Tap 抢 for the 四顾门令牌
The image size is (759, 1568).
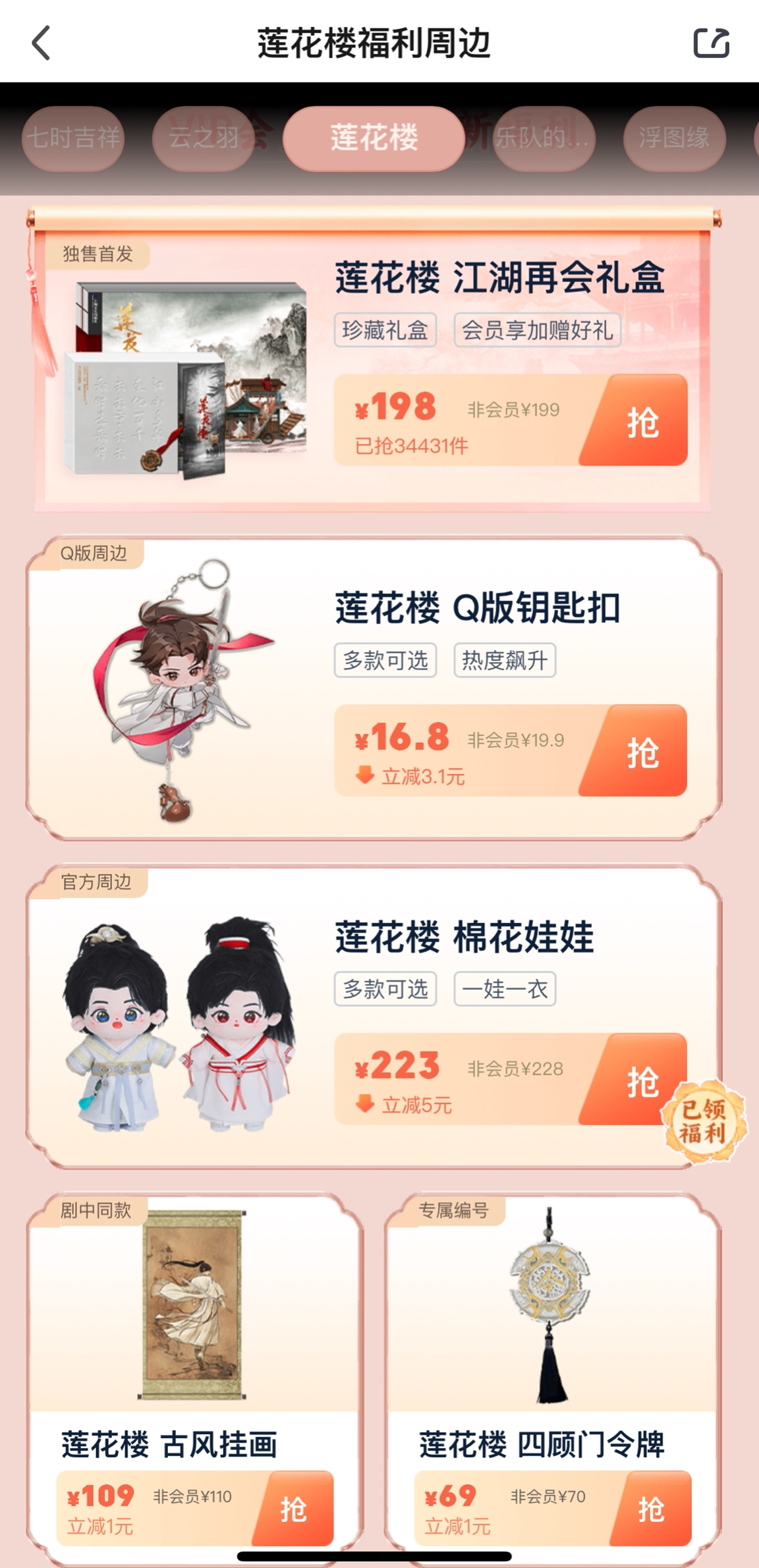coord(652,1508)
